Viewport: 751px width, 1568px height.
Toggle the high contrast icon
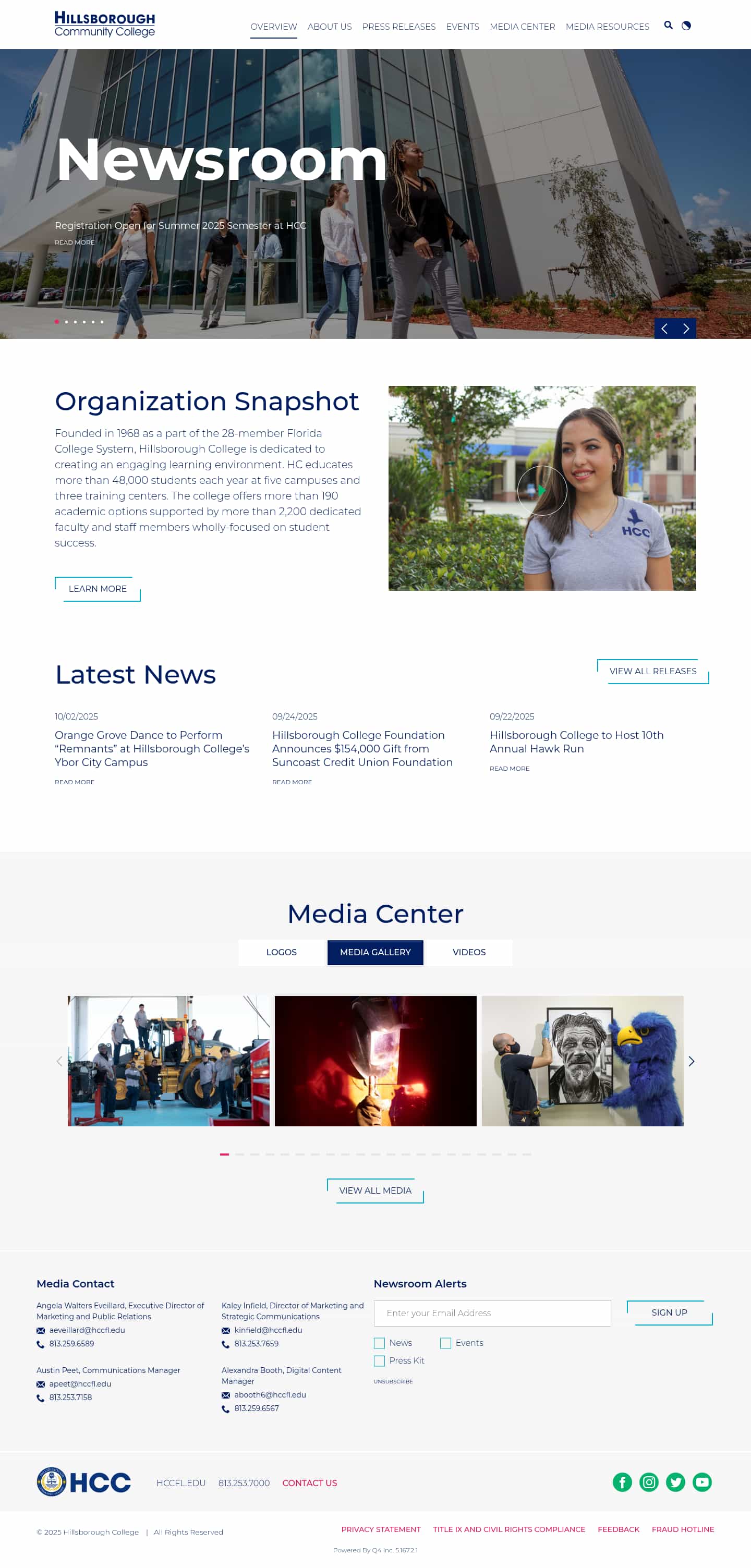686,26
